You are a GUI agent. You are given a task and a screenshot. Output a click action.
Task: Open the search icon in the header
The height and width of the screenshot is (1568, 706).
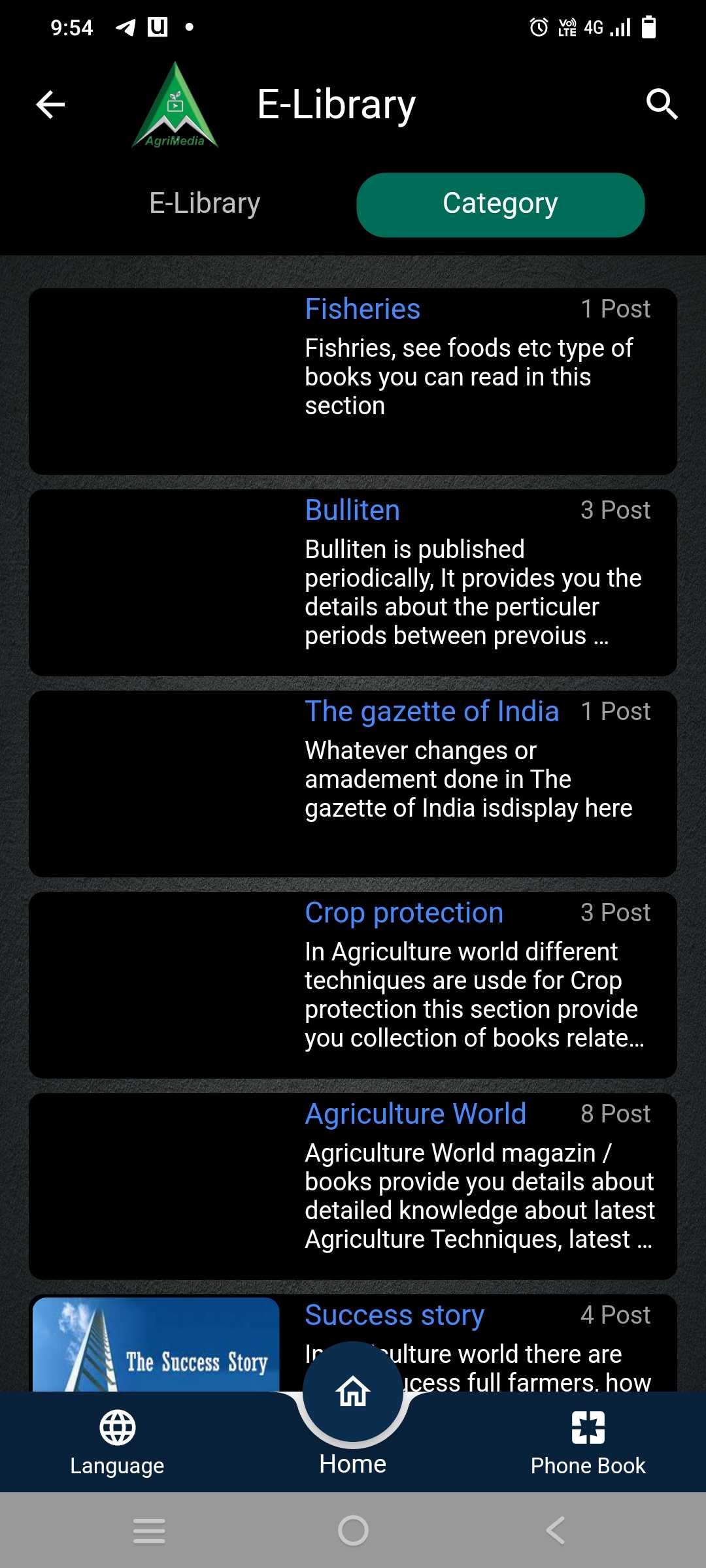pos(662,105)
